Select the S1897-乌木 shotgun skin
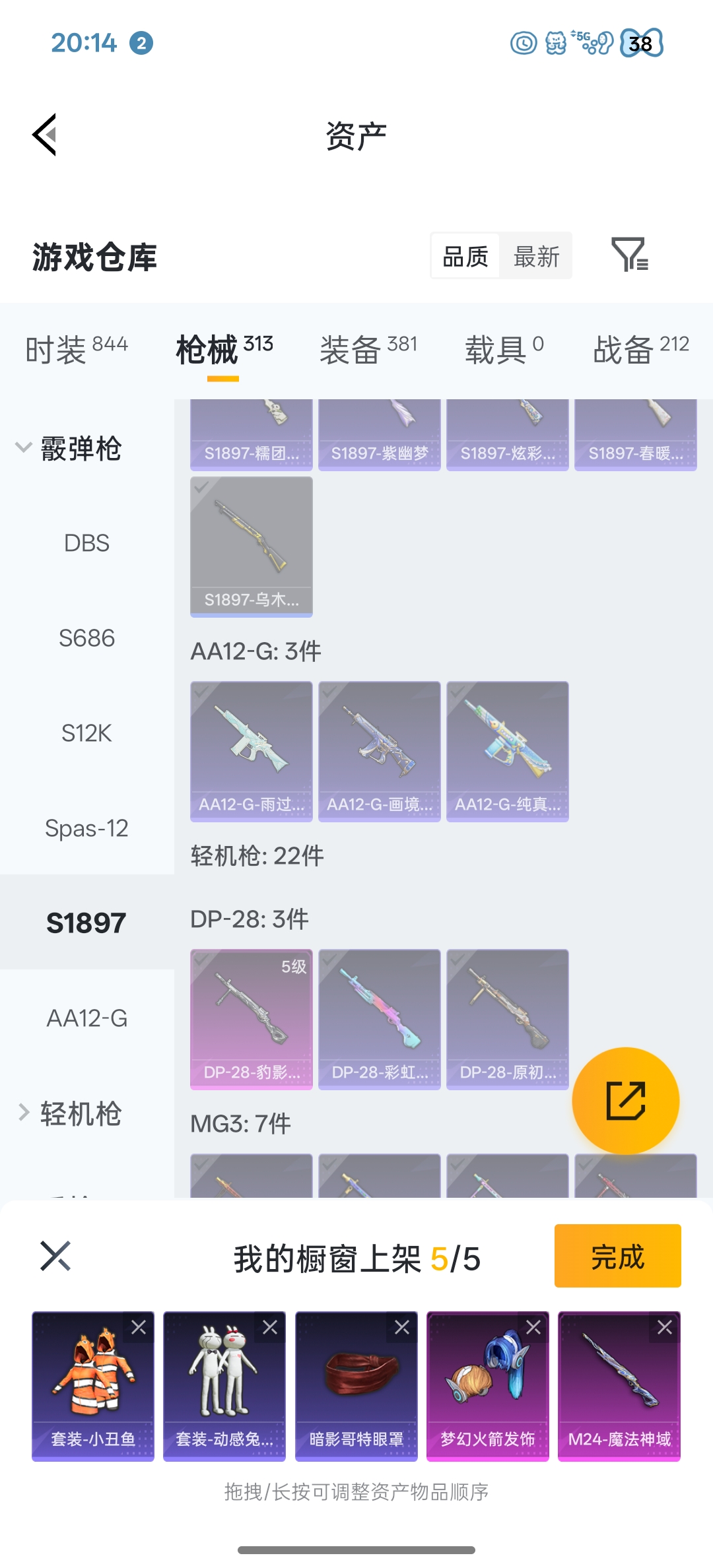The height and width of the screenshot is (1568, 713). tap(252, 546)
